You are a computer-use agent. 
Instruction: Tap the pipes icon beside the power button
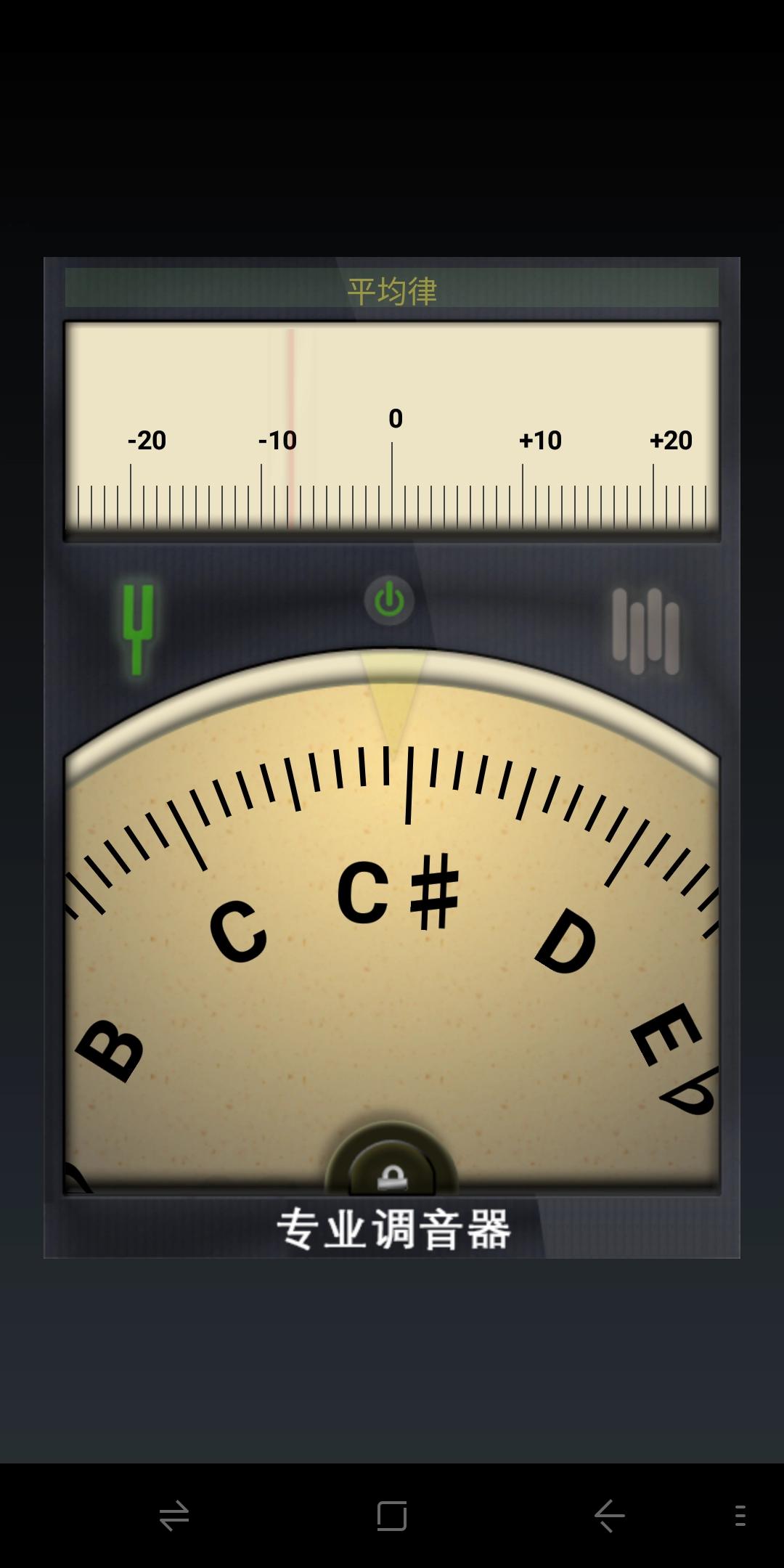click(x=645, y=630)
